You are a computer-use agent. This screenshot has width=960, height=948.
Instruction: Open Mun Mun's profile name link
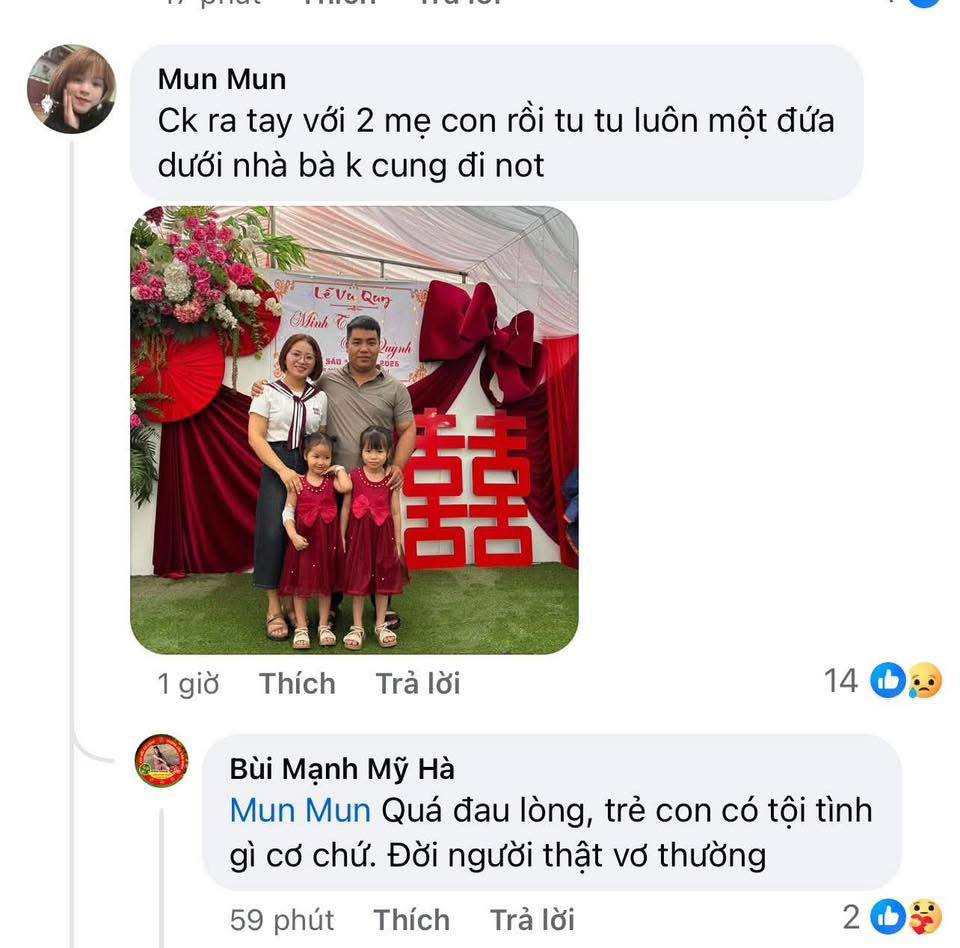[222, 79]
